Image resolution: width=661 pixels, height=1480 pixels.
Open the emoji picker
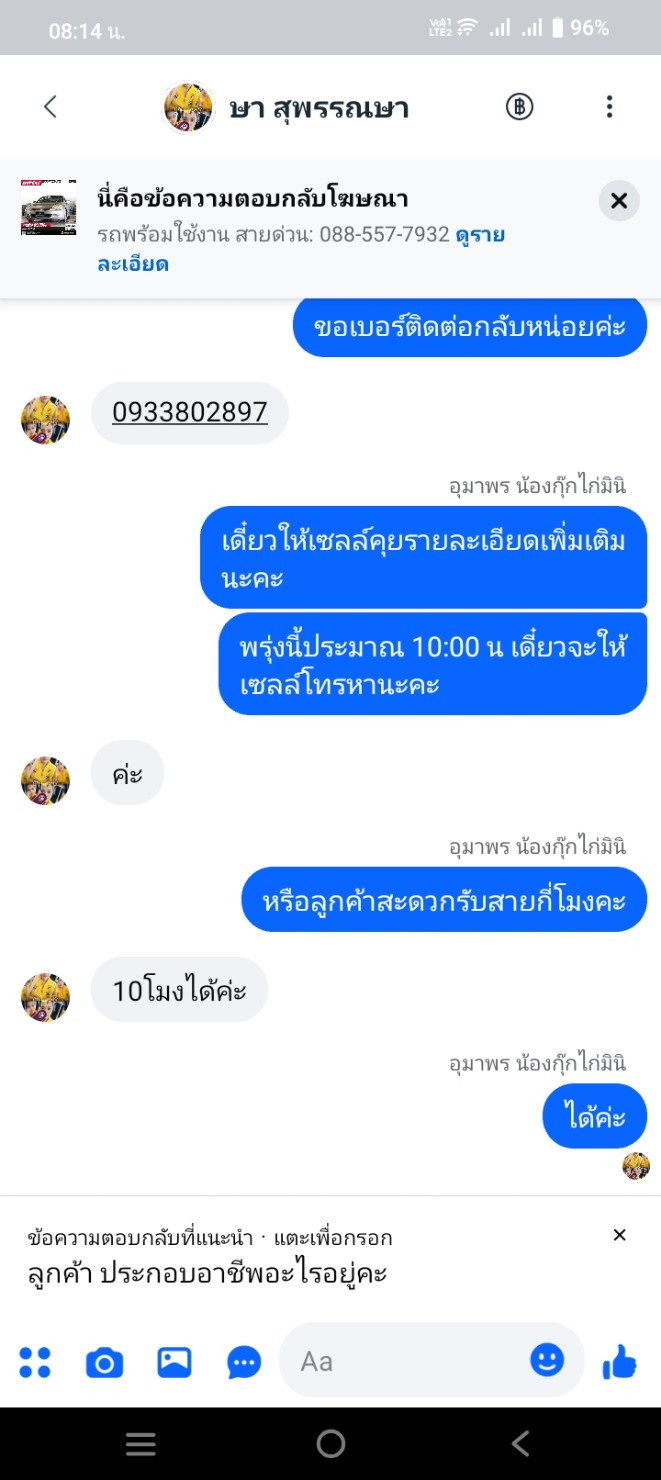click(547, 1360)
